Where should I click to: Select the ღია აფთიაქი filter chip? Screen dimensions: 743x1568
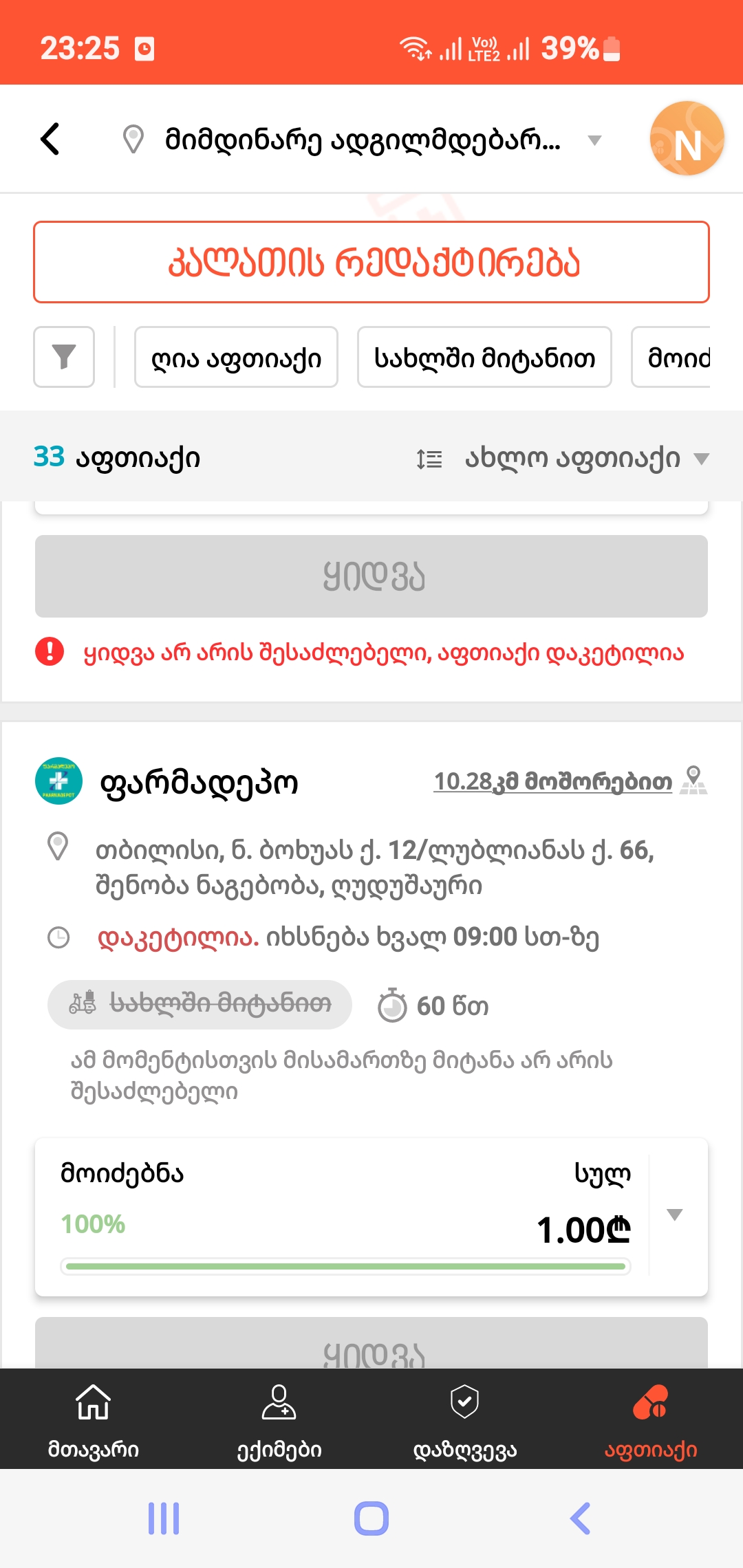pos(236,358)
